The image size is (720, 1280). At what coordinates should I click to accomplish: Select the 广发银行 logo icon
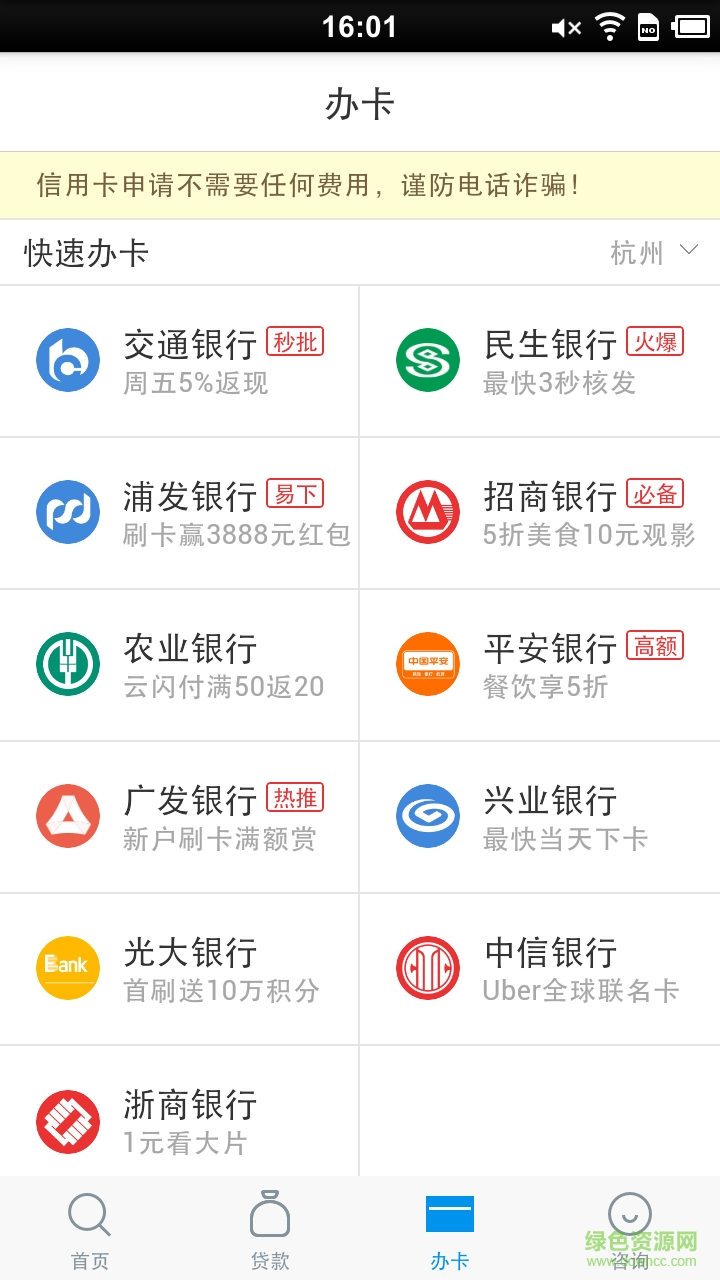click(x=67, y=816)
